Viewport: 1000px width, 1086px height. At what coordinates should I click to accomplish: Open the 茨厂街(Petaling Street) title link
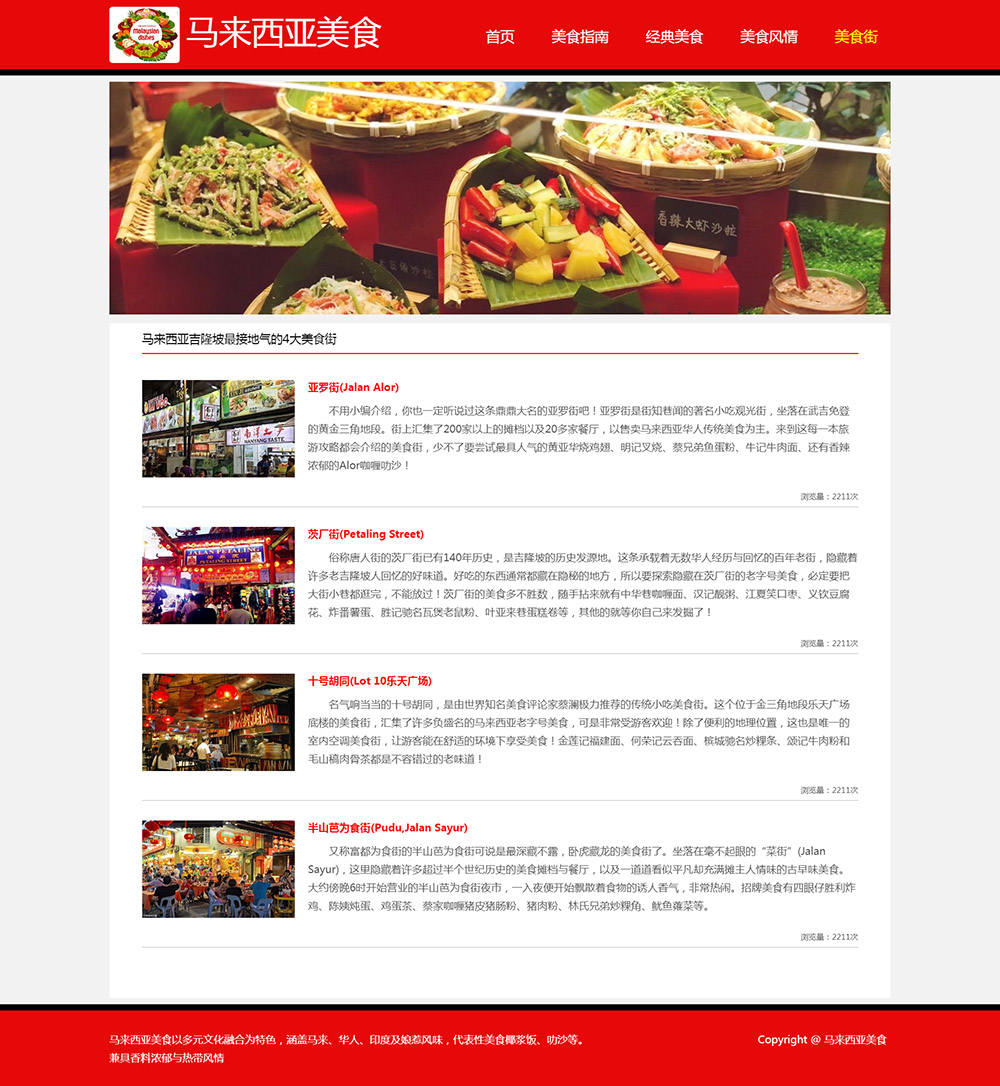coord(365,534)
